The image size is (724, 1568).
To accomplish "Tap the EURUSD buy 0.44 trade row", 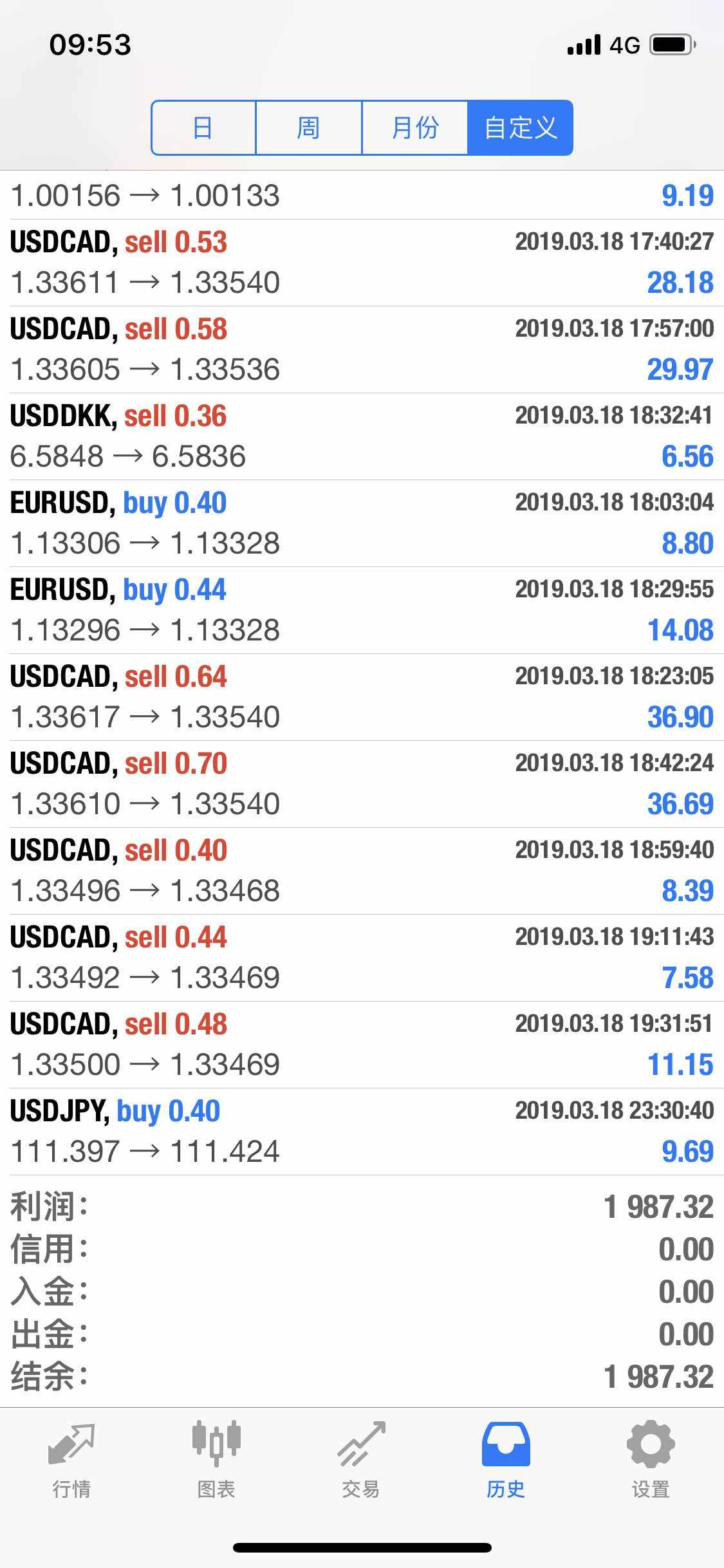I will (x=362, y=610).
